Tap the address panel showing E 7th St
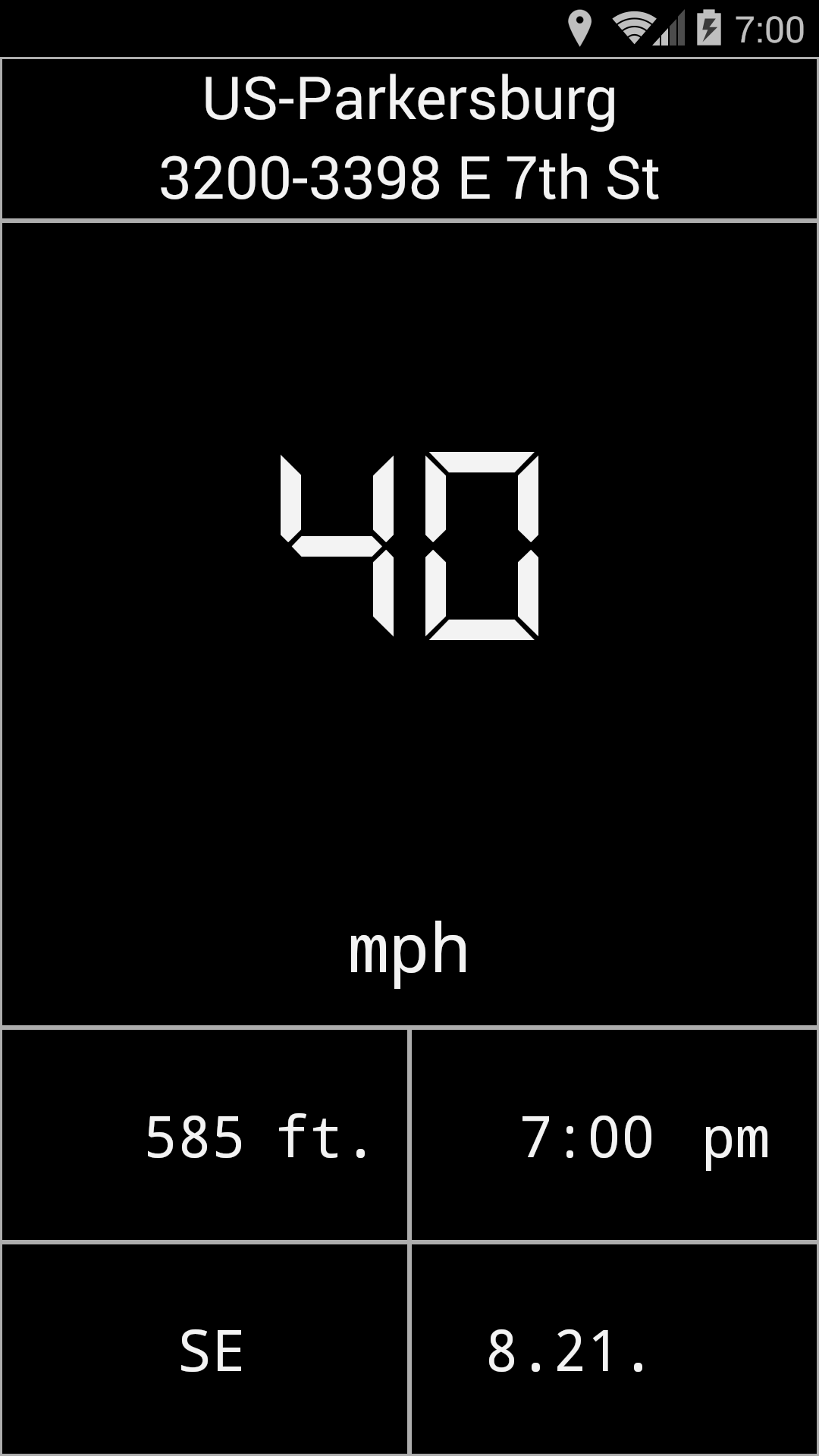 pos(409,139)
